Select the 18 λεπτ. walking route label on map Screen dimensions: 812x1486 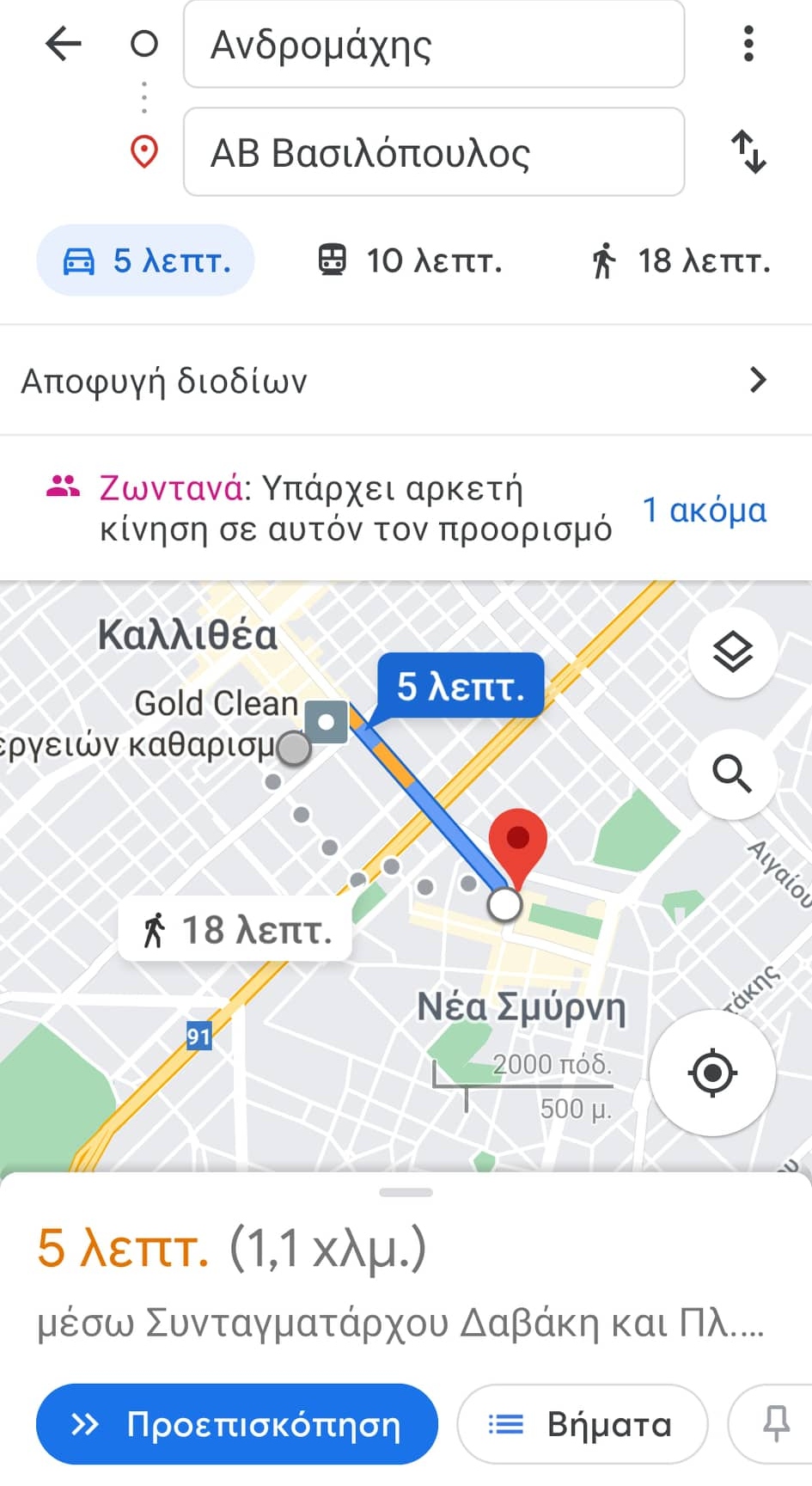tap(235, 930)
